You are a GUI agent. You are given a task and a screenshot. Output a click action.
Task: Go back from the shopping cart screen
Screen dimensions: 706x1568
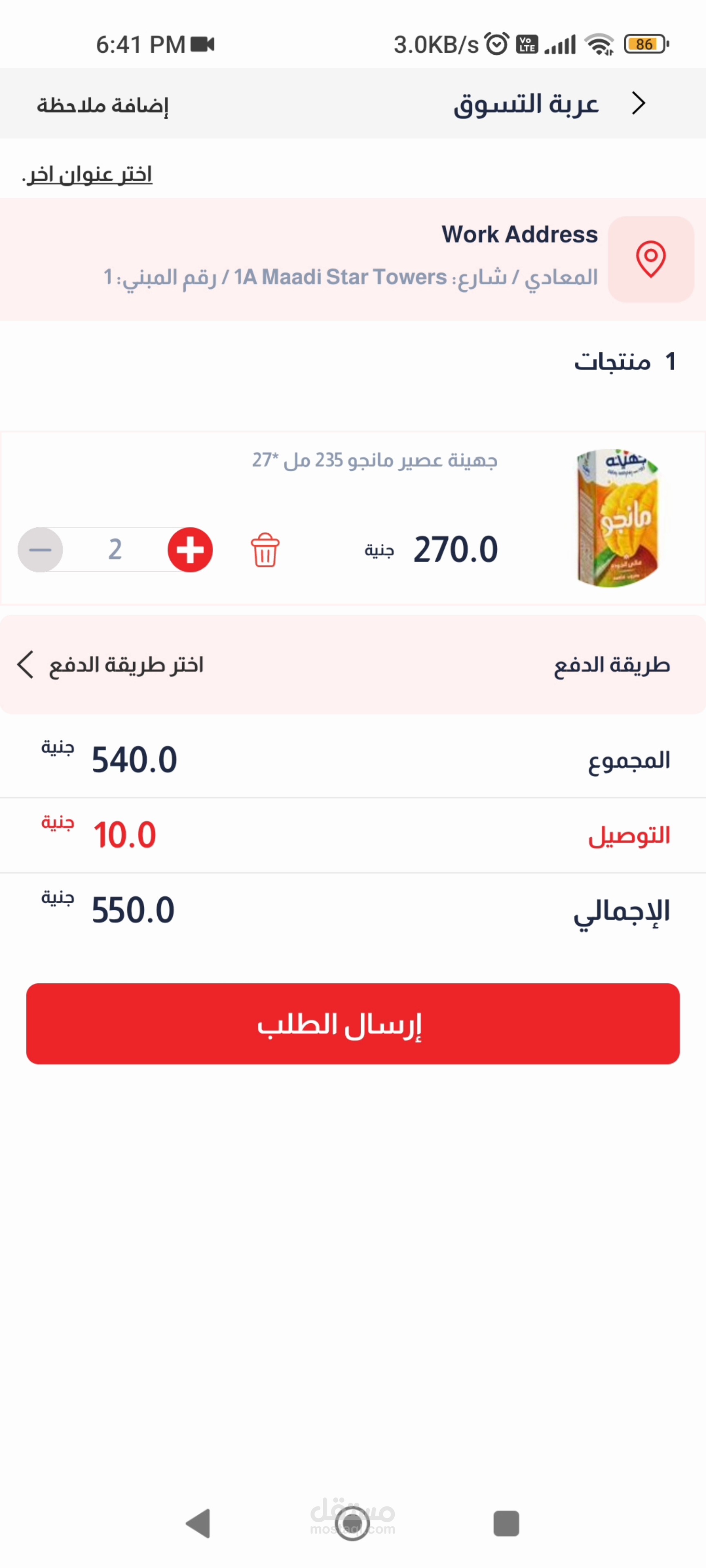point(638,103)
